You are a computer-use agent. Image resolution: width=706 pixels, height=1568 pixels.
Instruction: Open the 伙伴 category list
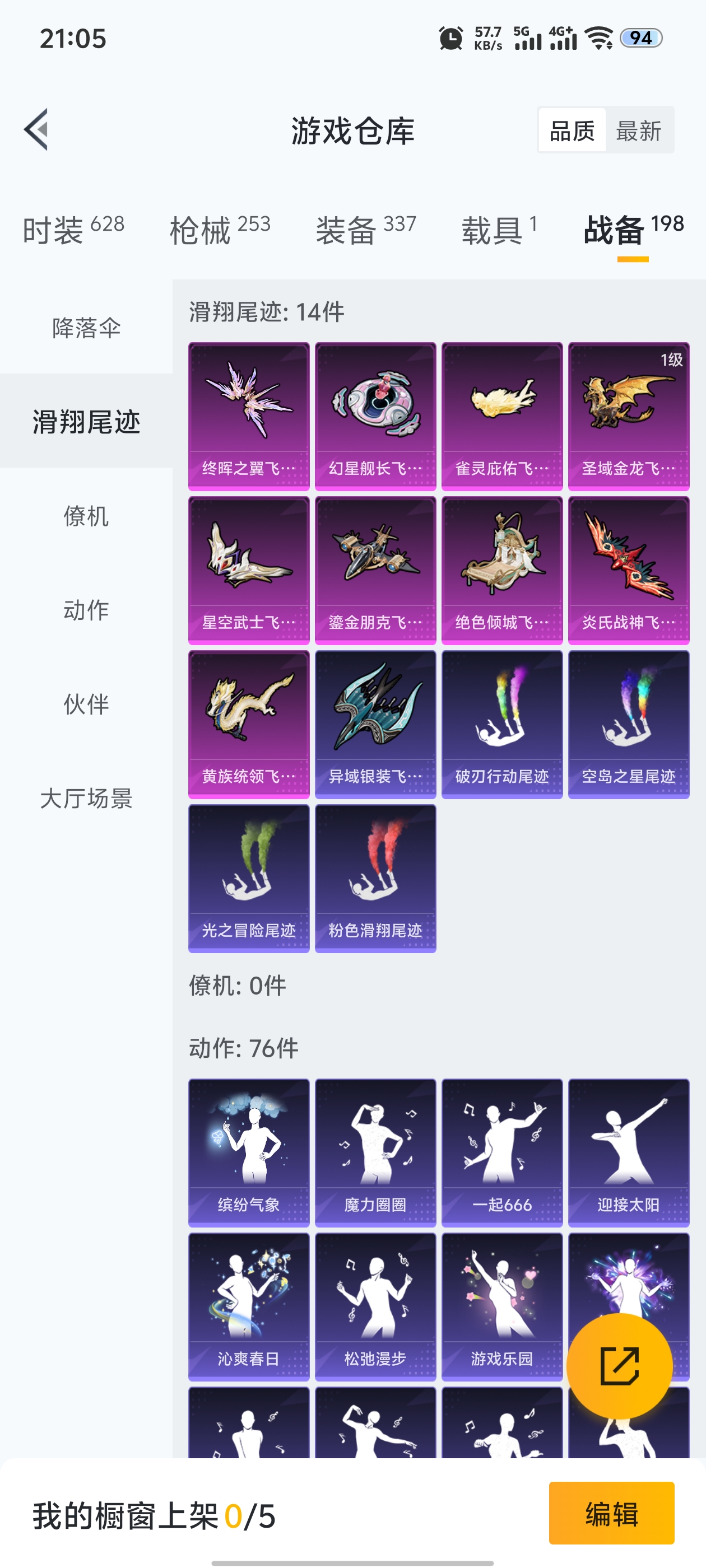pos(86,704)
